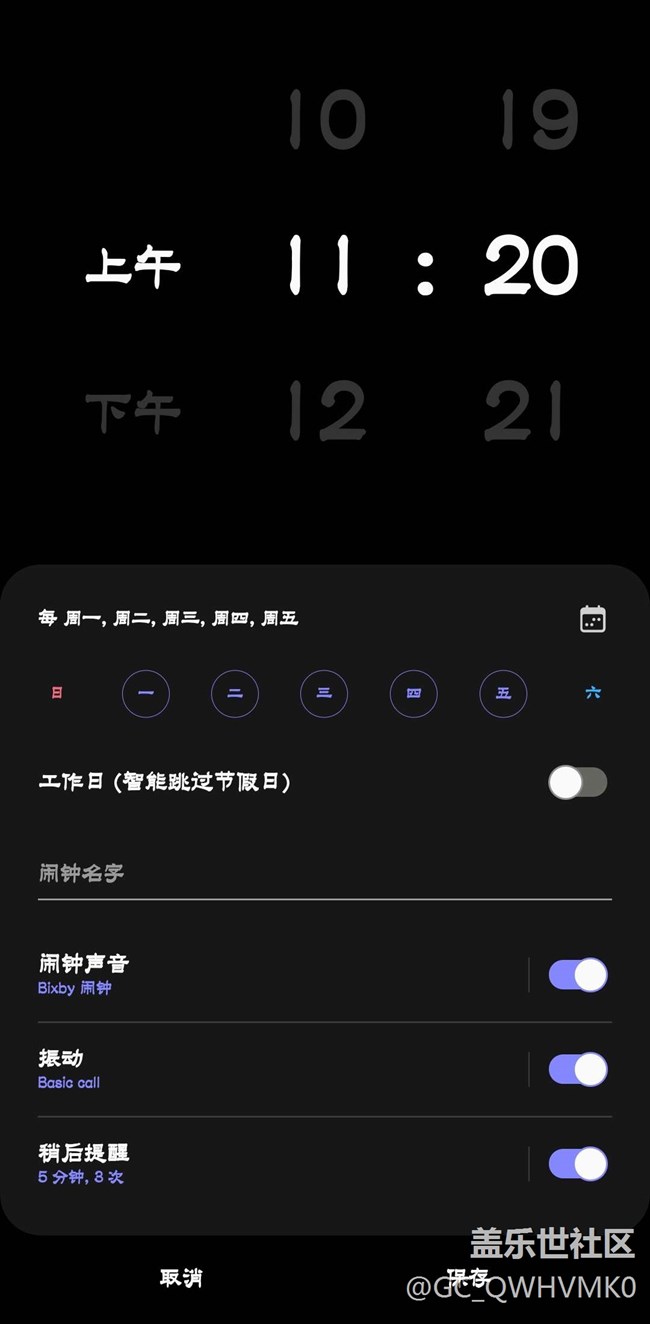Open 振动 vibration pattern settings

pyautogui.click(x=270, y=1069)
